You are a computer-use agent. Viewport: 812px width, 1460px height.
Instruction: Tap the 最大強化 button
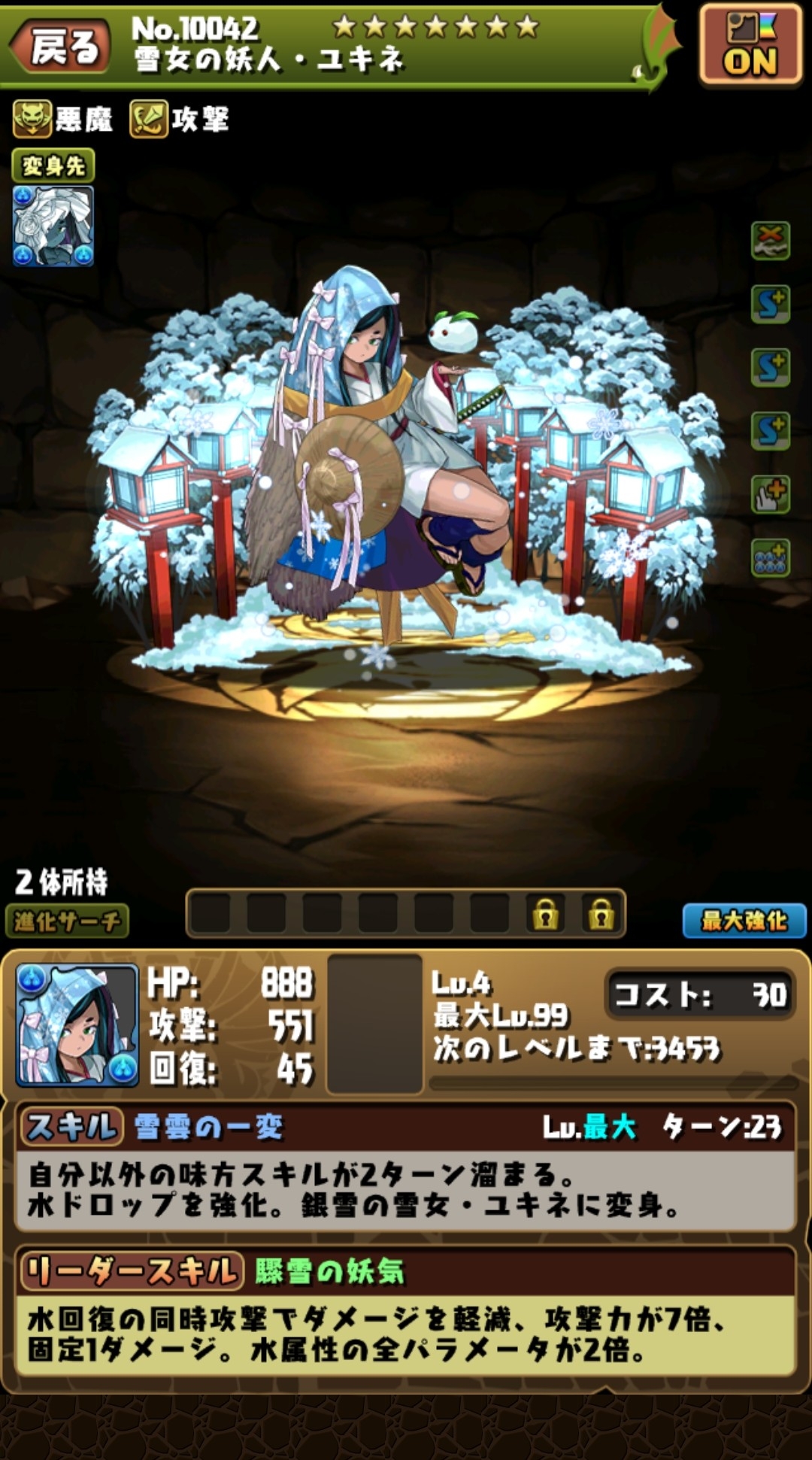744,921
